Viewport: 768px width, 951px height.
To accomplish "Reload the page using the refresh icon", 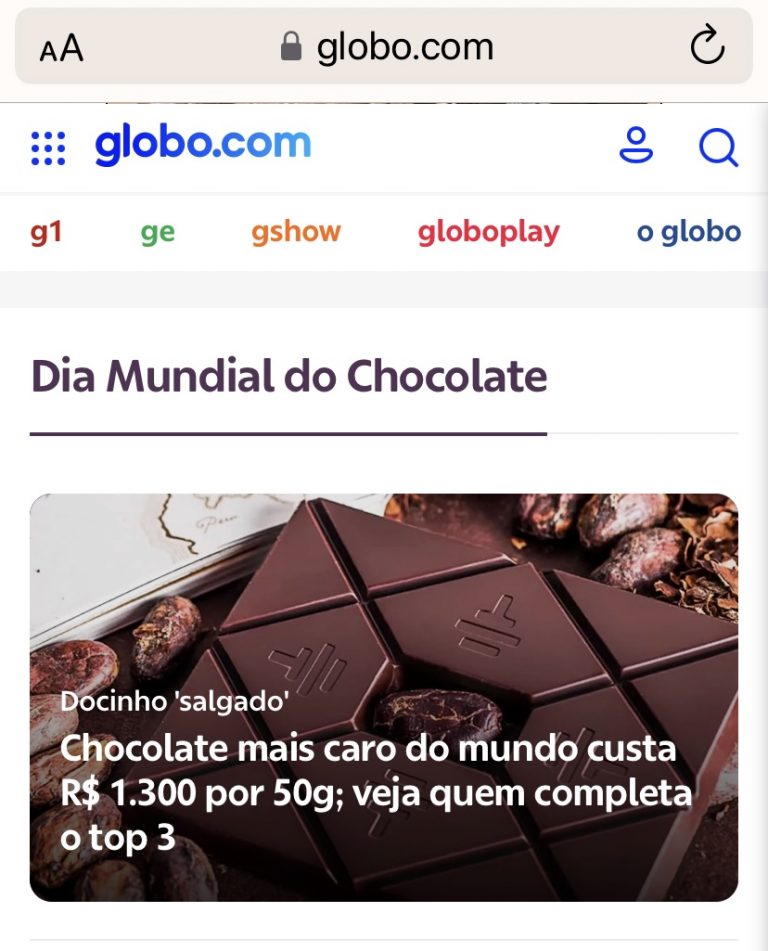I will click(x=710, y=45).
